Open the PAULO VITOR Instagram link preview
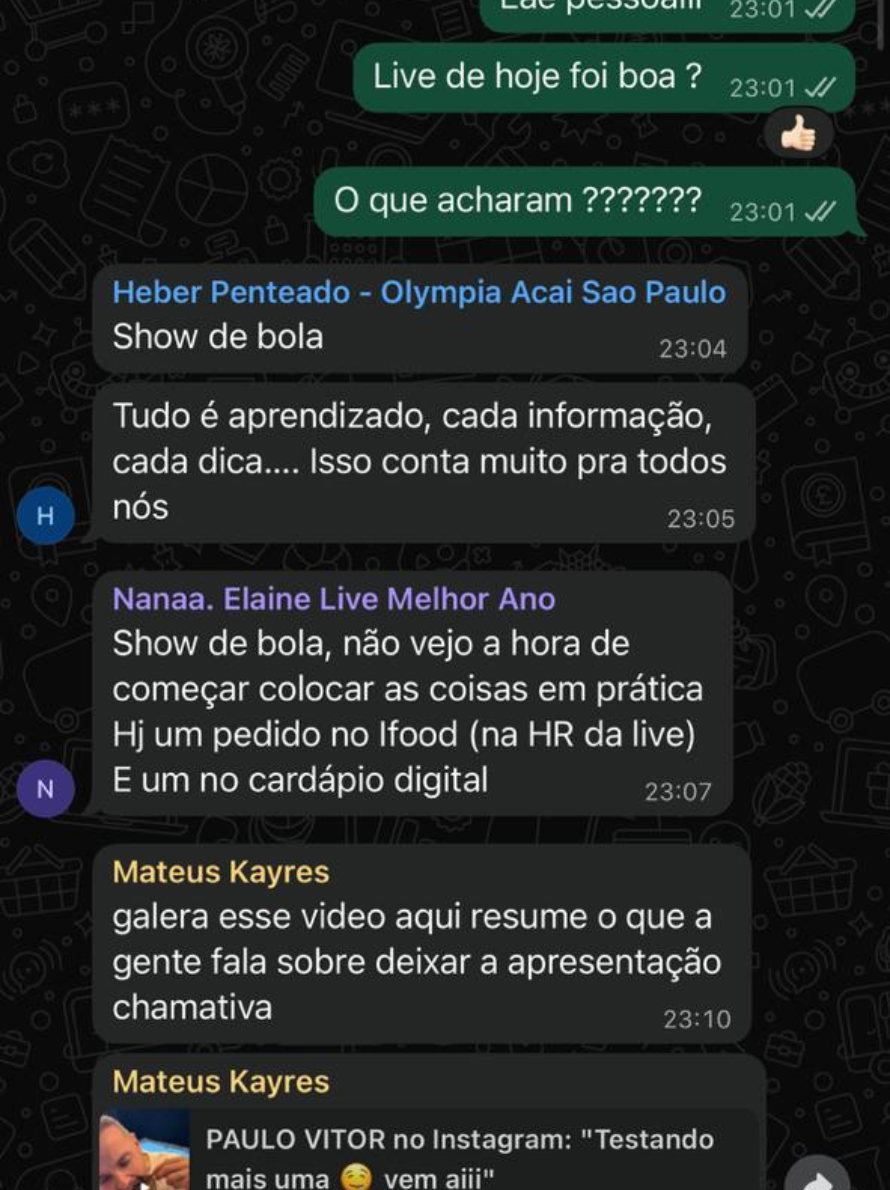890x1190 pixels. 459,1155
